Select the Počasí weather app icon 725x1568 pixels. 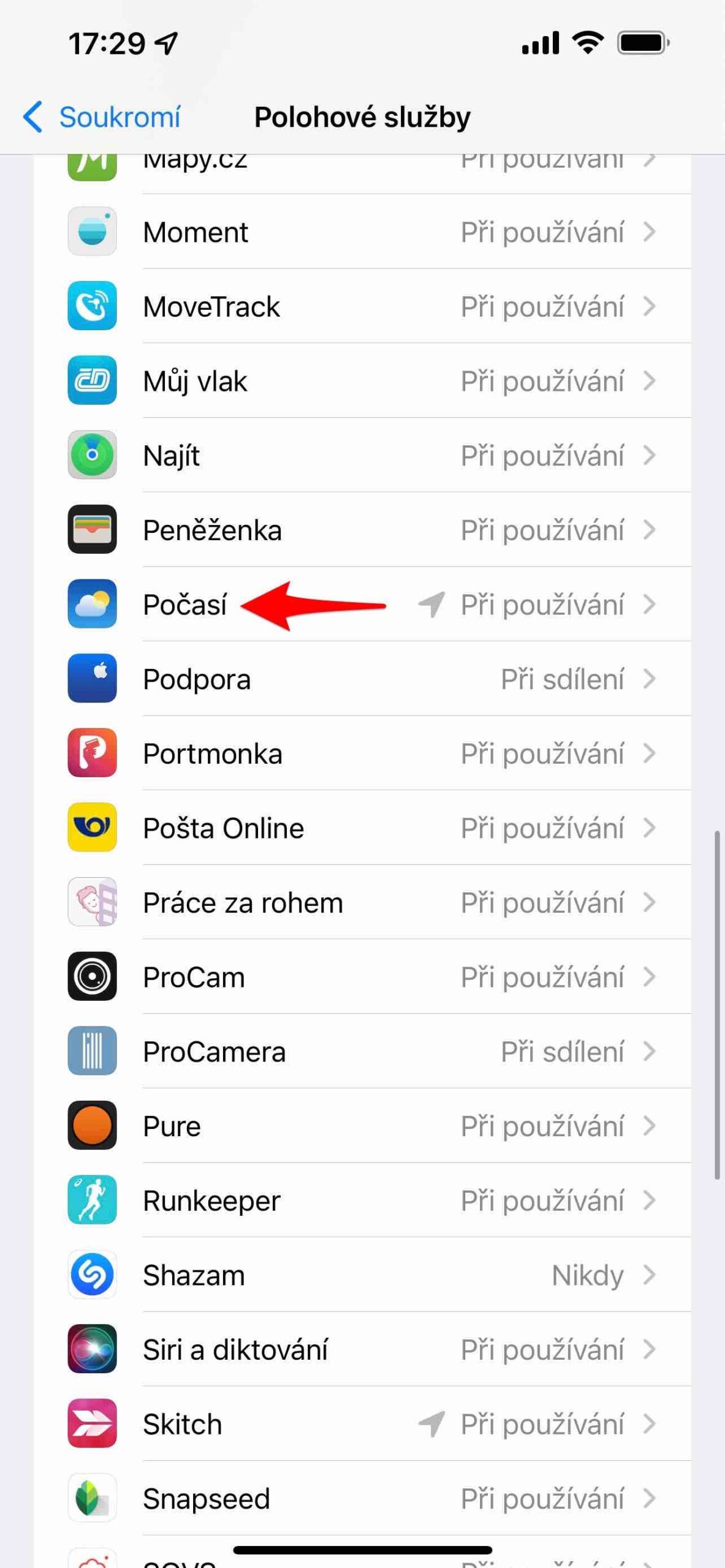92,605
